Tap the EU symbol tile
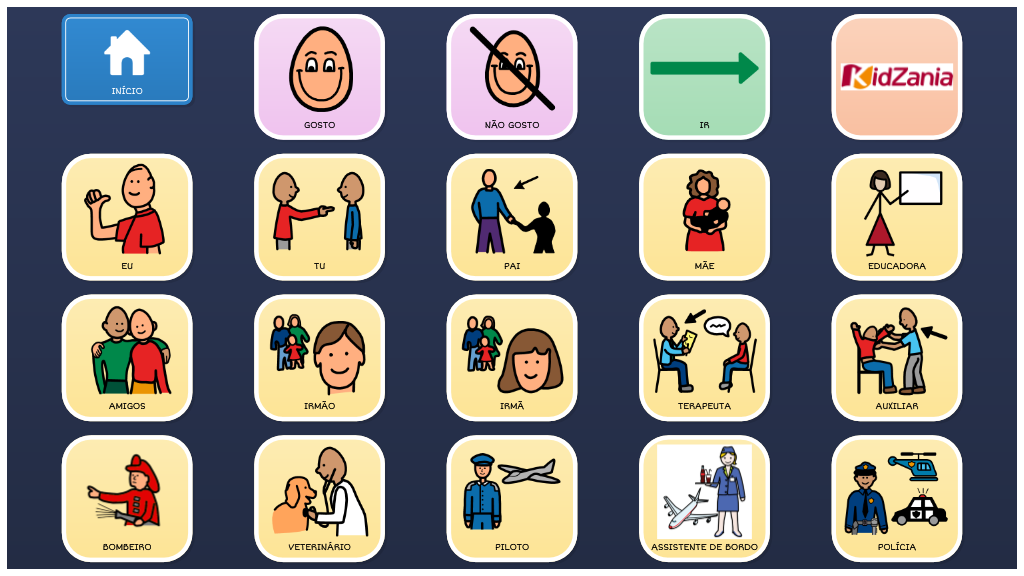The width and height of the screenshot is (1024, 576). click(127, 217)
